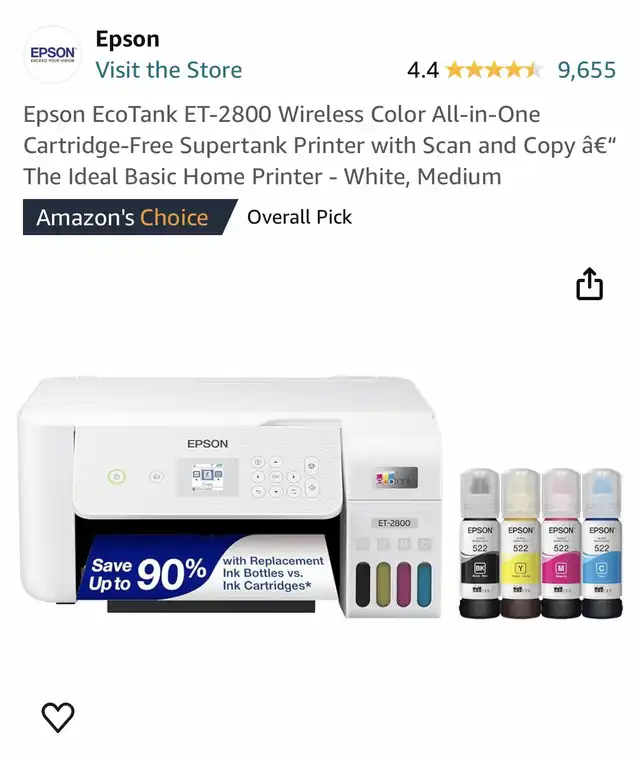Add the printer to your wish list

point(58,716)
